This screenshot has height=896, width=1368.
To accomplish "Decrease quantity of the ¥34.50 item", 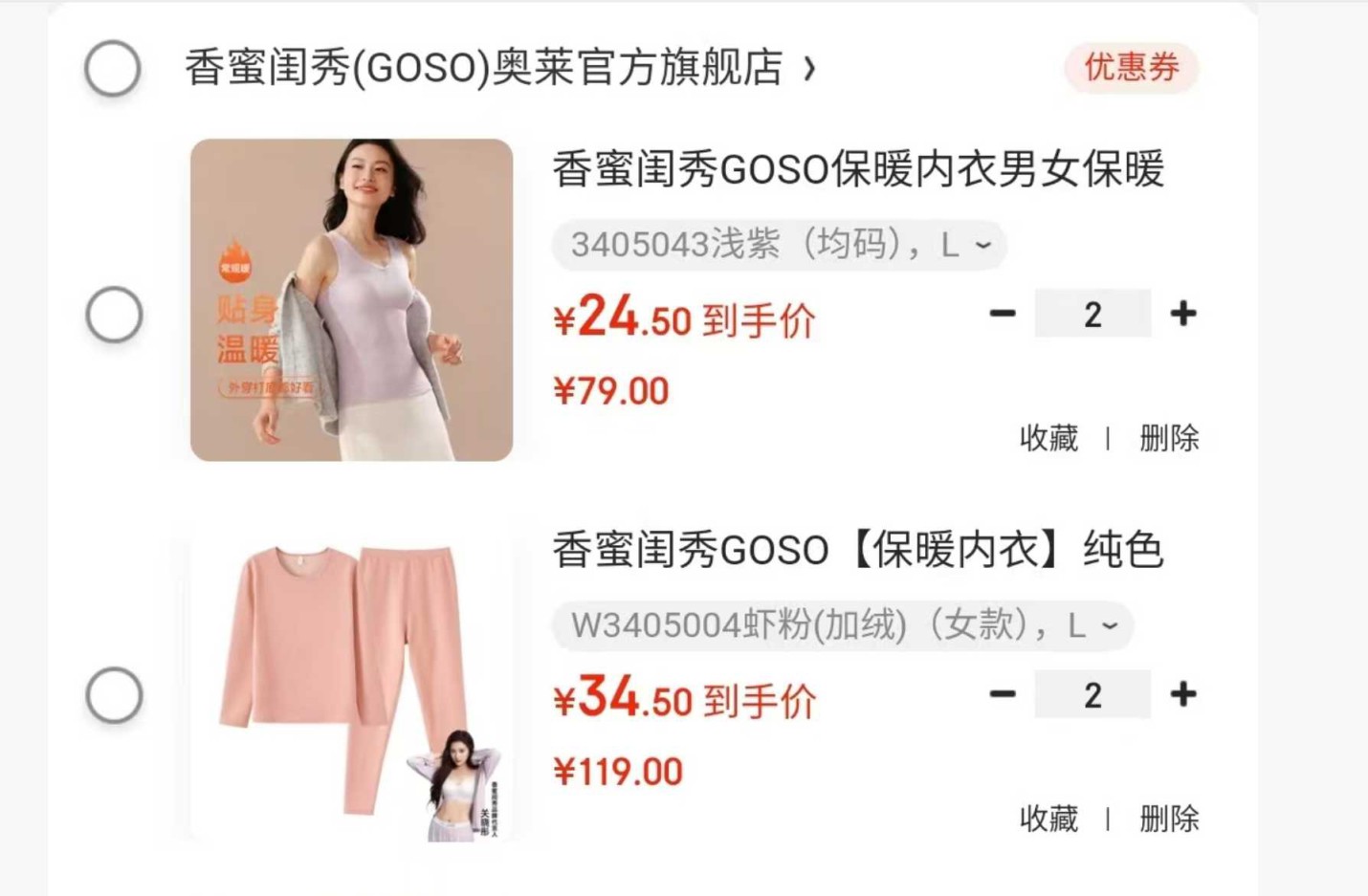I will [x=1003, y=694].
